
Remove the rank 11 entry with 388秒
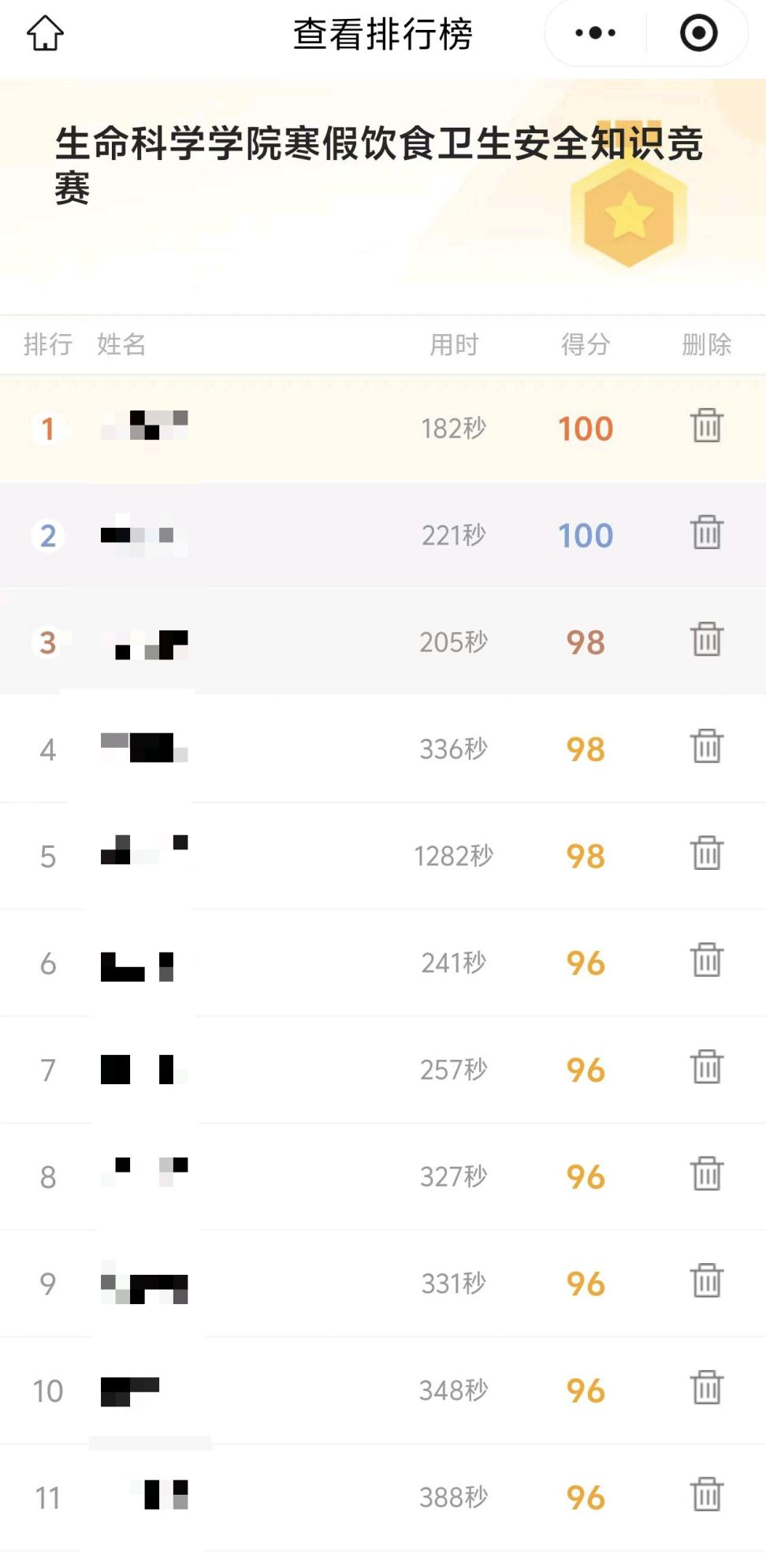click(x=706, y=1495)
